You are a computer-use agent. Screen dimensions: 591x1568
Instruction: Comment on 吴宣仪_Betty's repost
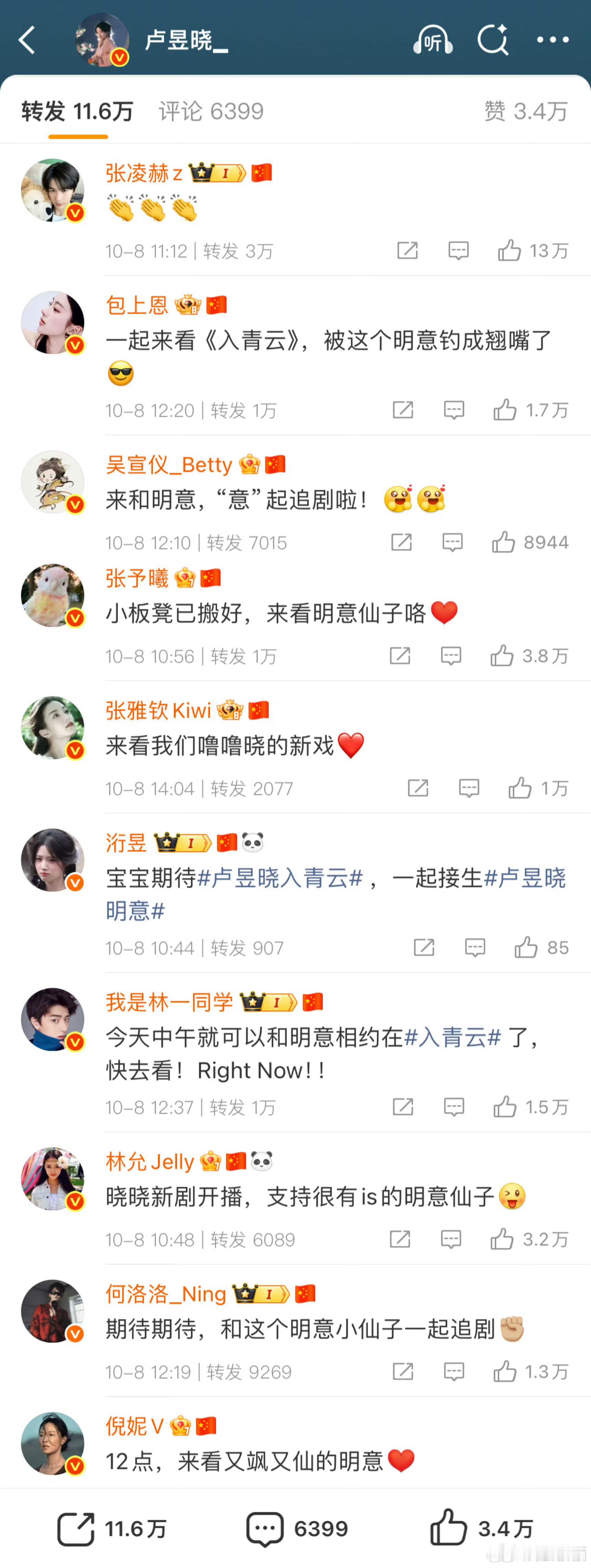coord(452,542)
